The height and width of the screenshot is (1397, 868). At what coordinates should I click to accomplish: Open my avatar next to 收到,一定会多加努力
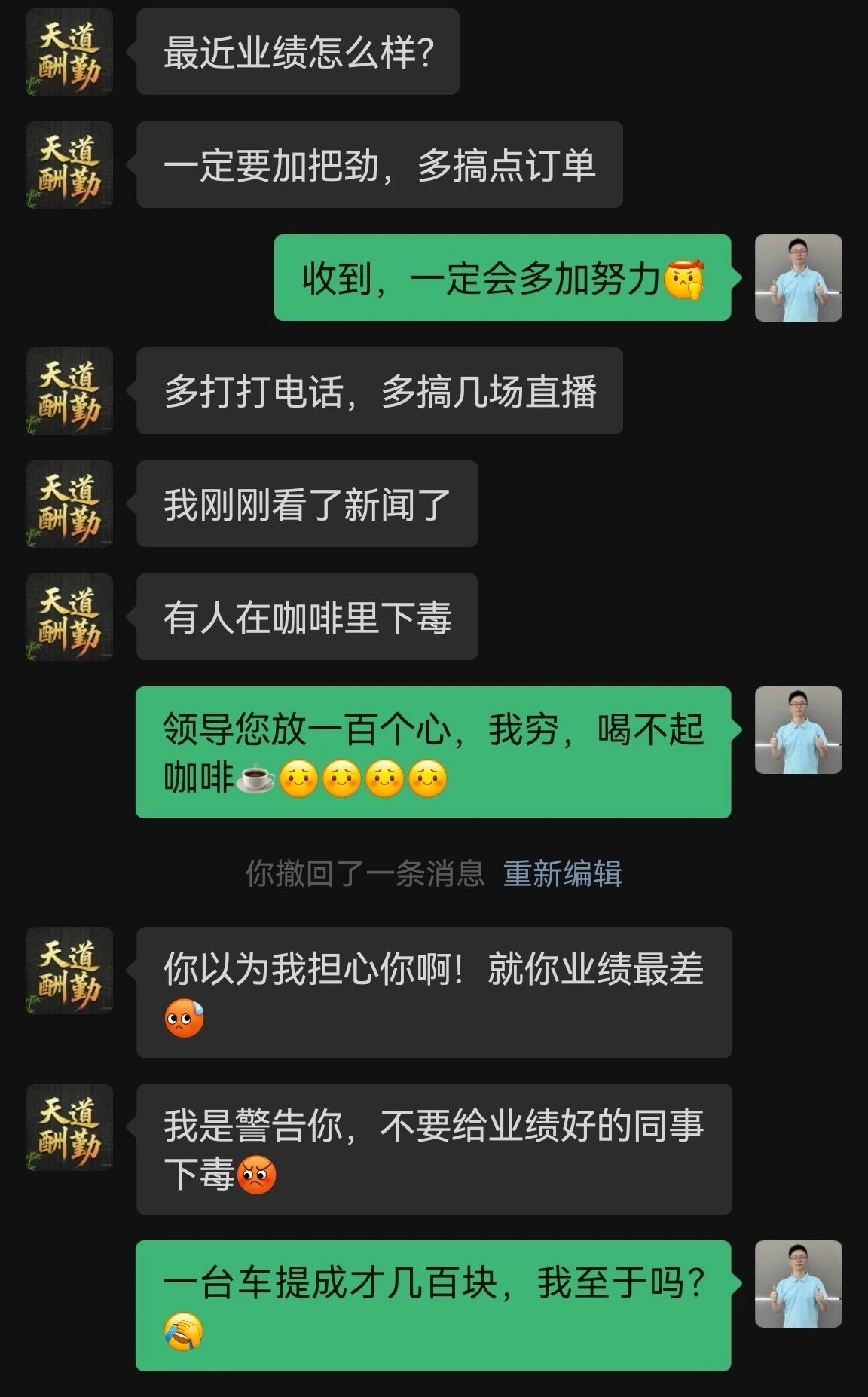[798, 278]
